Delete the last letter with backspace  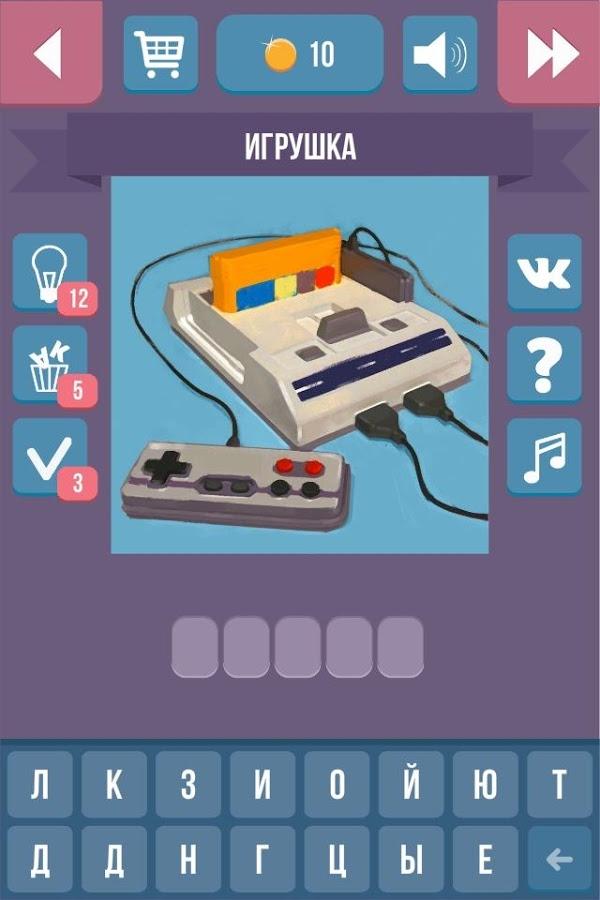(560, 859)
